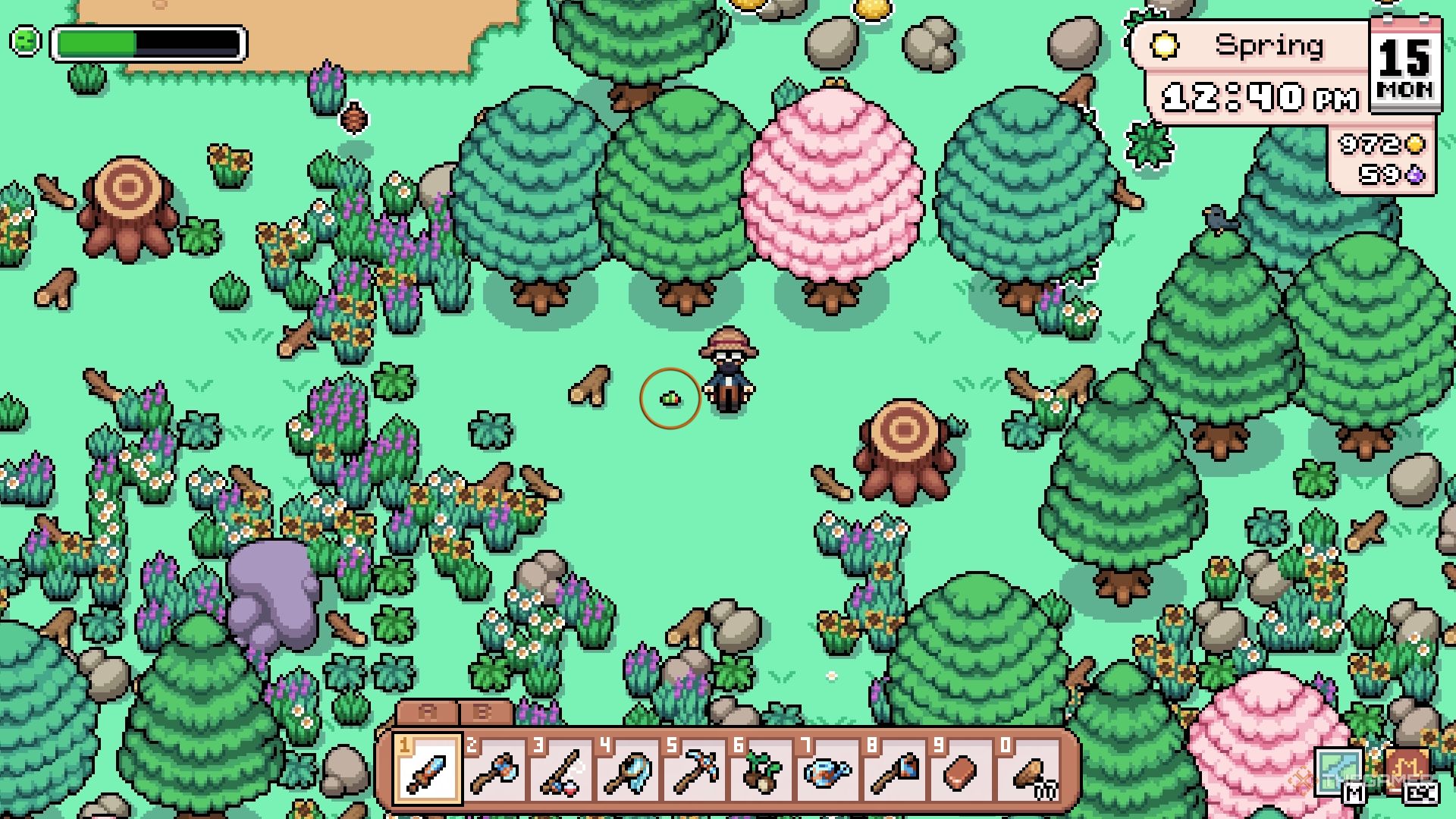Select the hoe in slot 8
The width and height of the screenshot is (1456, 819).
(x=895, y=770)
